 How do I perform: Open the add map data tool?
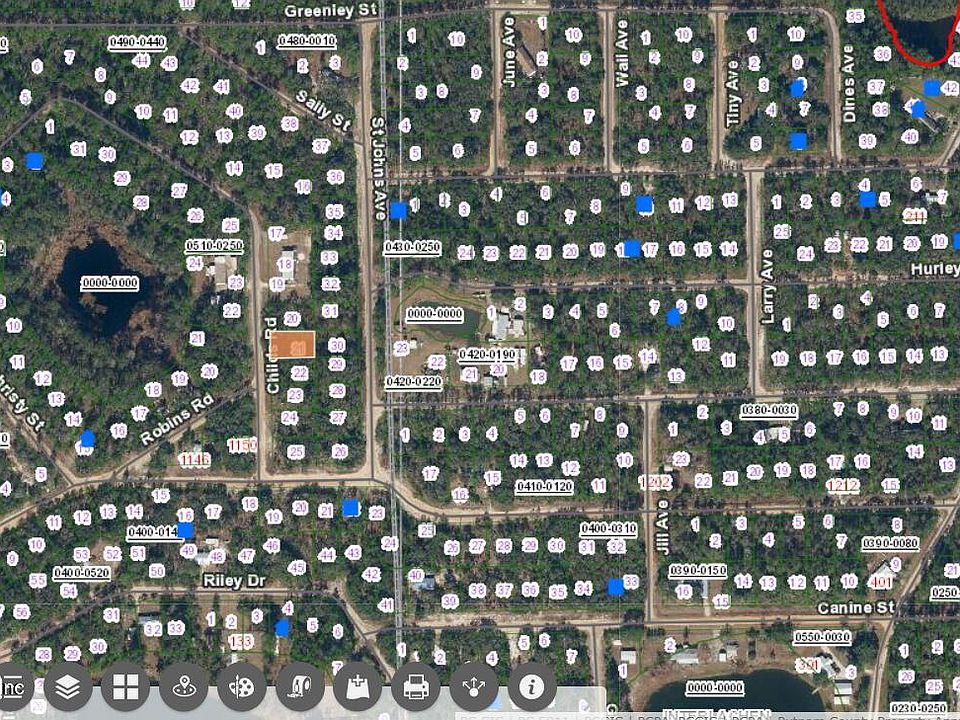coord(357,687)
